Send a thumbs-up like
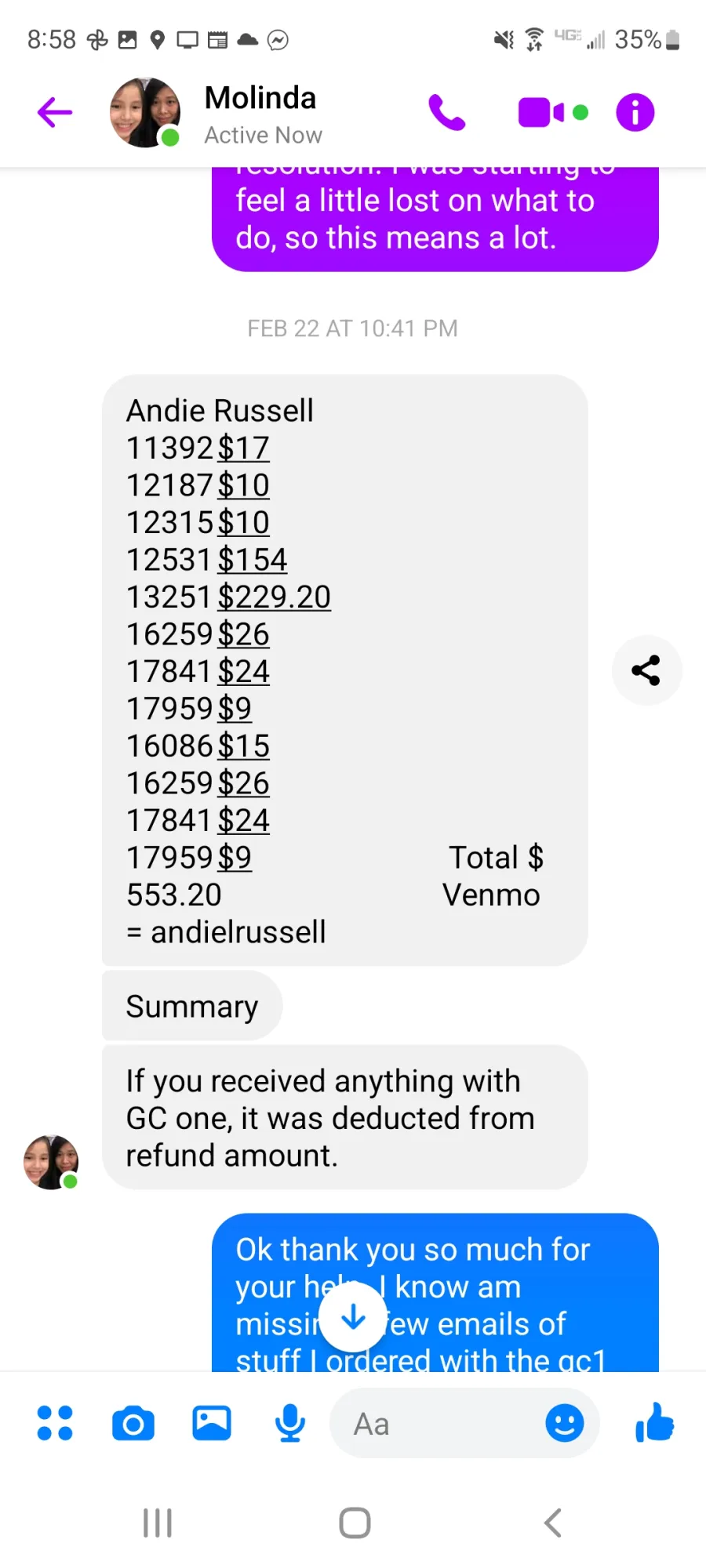Image resolution: width=706 pixels, height=1568 pixels. pyautogui.click(x=655, y=1422)
